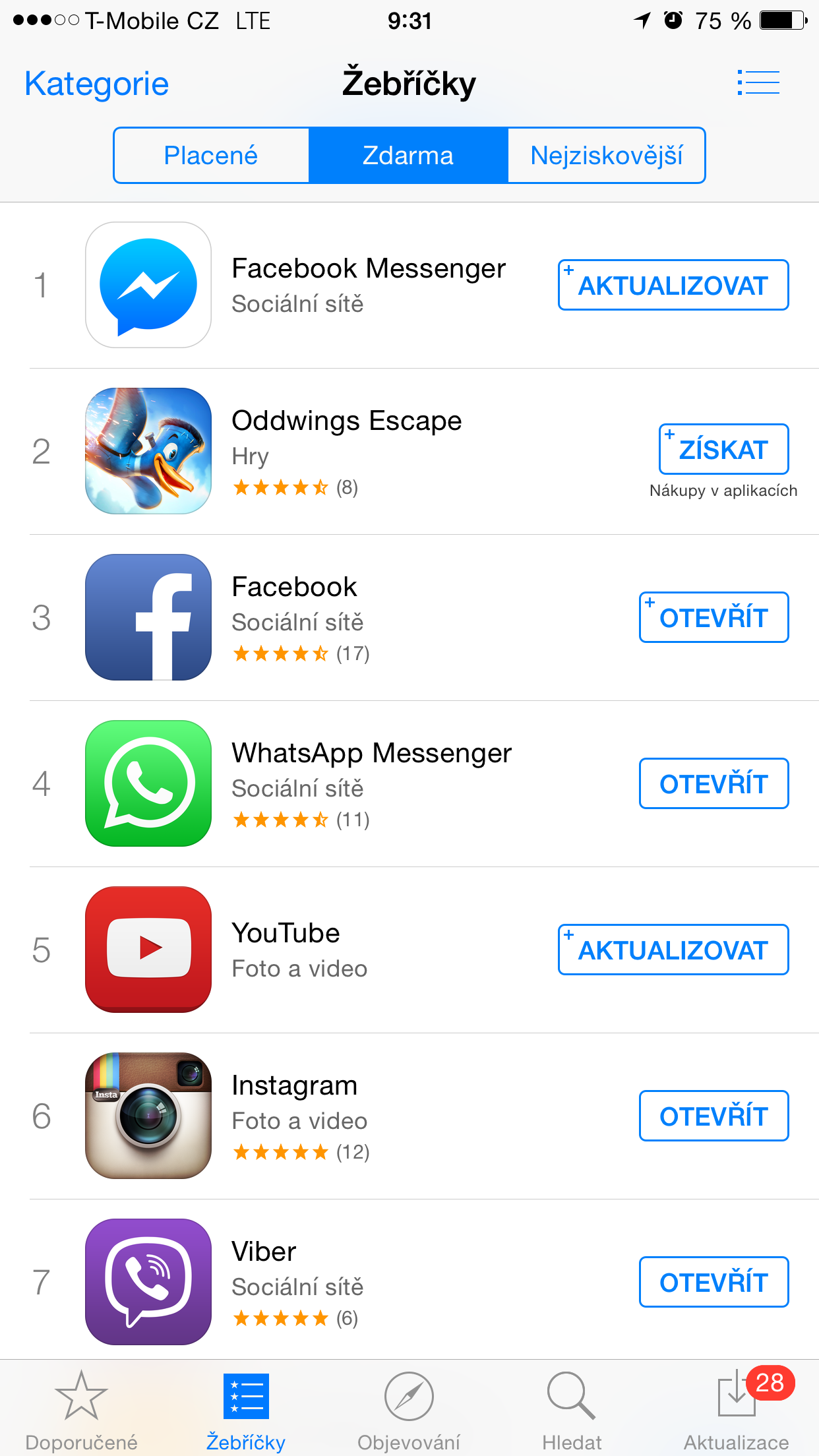Switch to Nejziskovější chart
The image size is (819, 1456).
pyautogui.click(x=606, y=156)
